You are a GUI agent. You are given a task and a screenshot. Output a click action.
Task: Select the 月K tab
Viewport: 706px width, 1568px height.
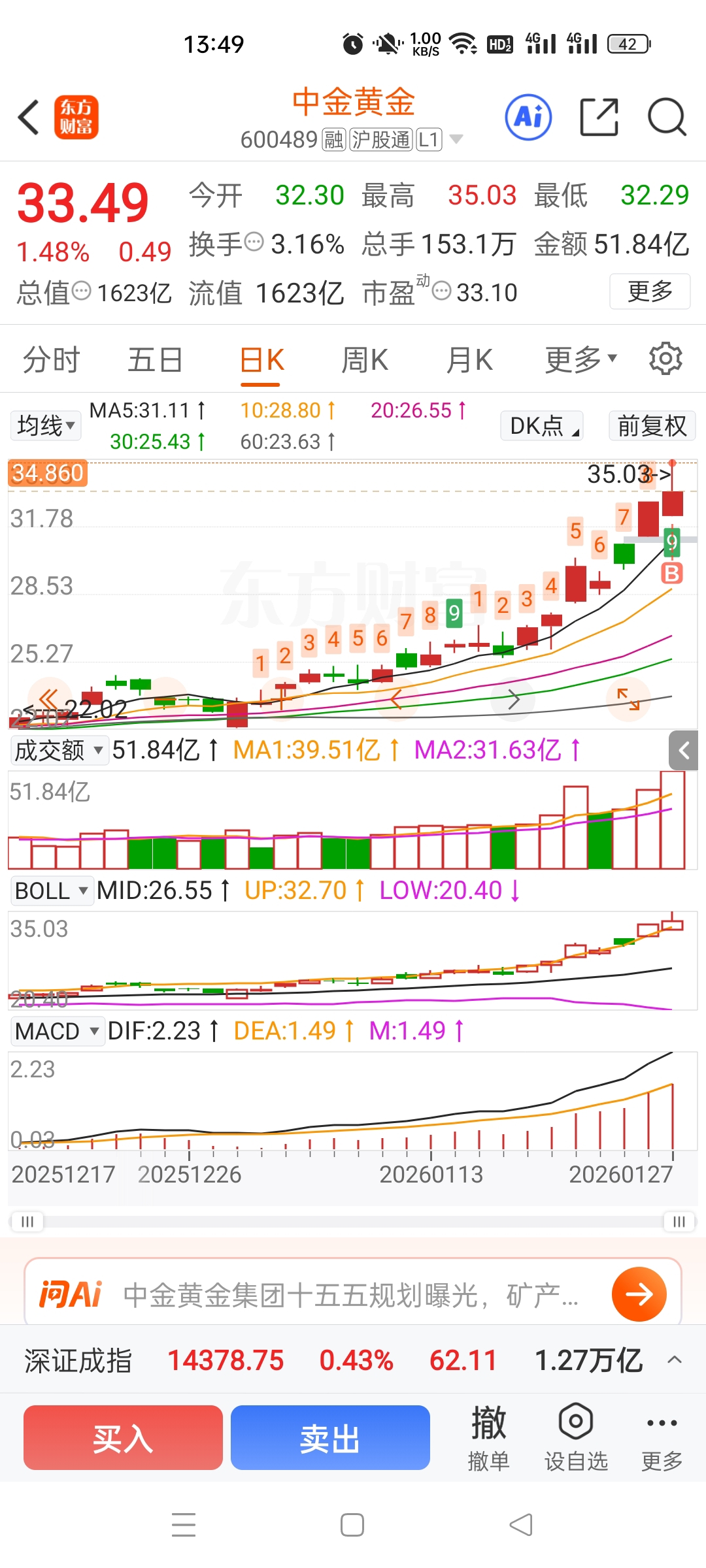pyautogui.click(x=469, y=360)
